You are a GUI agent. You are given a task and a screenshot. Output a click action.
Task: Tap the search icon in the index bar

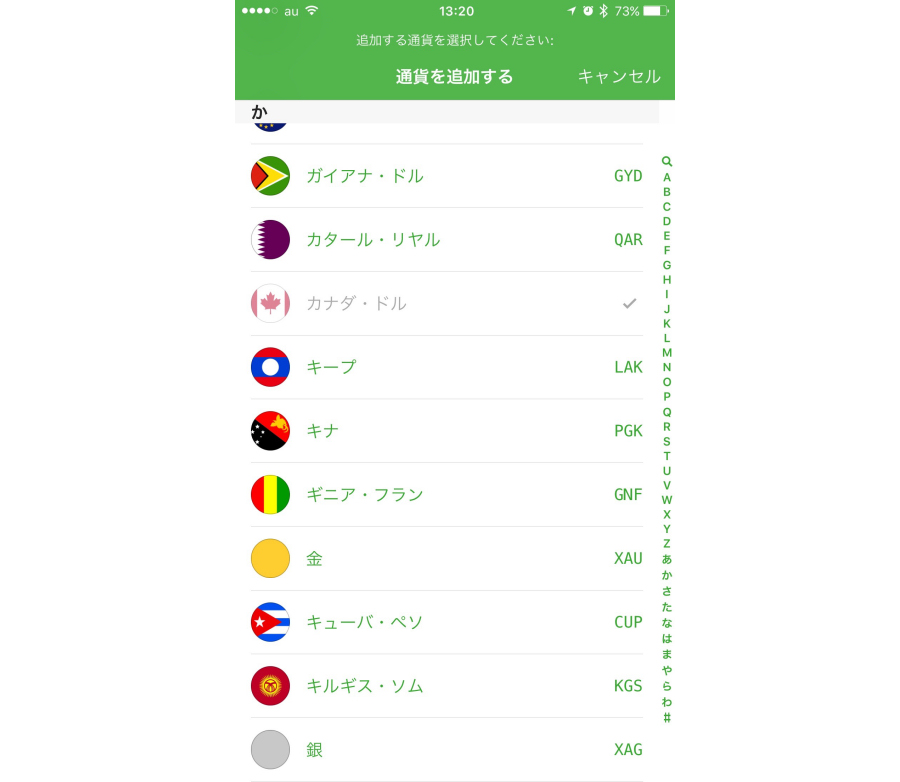[667, 161]
